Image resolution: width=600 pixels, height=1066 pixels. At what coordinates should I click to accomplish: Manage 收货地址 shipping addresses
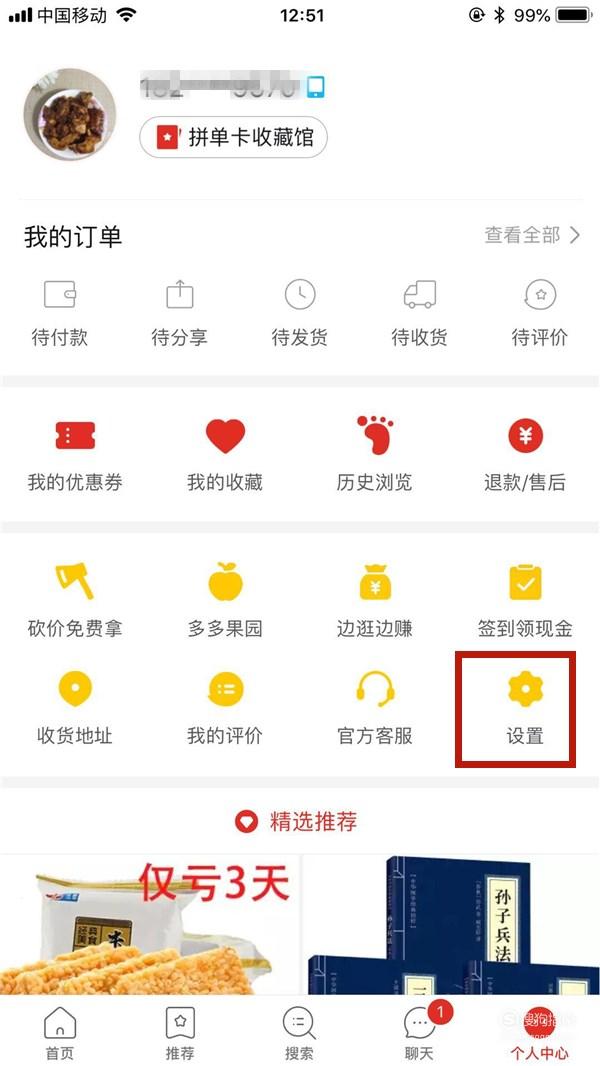(x=75, y=707)
